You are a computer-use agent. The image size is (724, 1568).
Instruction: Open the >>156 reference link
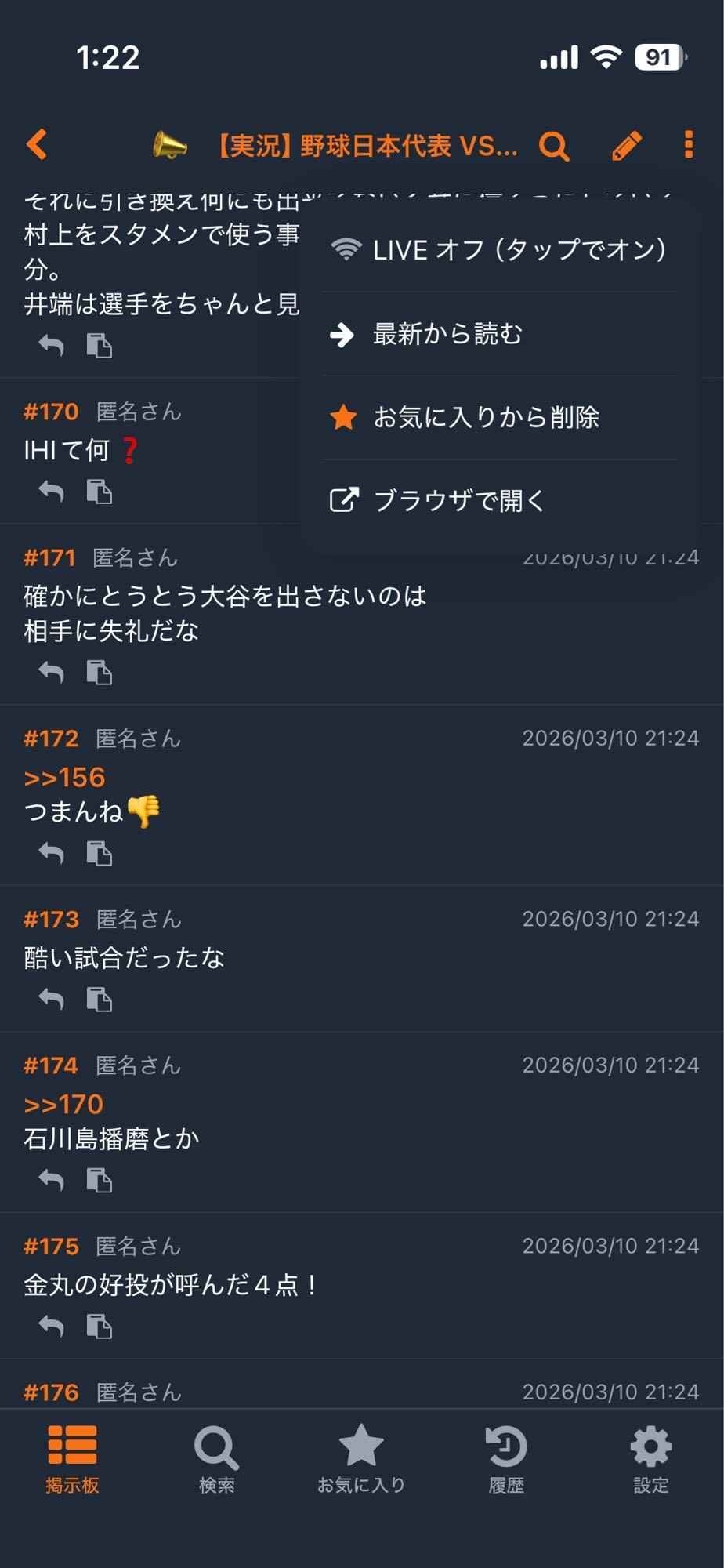[64, 777]
